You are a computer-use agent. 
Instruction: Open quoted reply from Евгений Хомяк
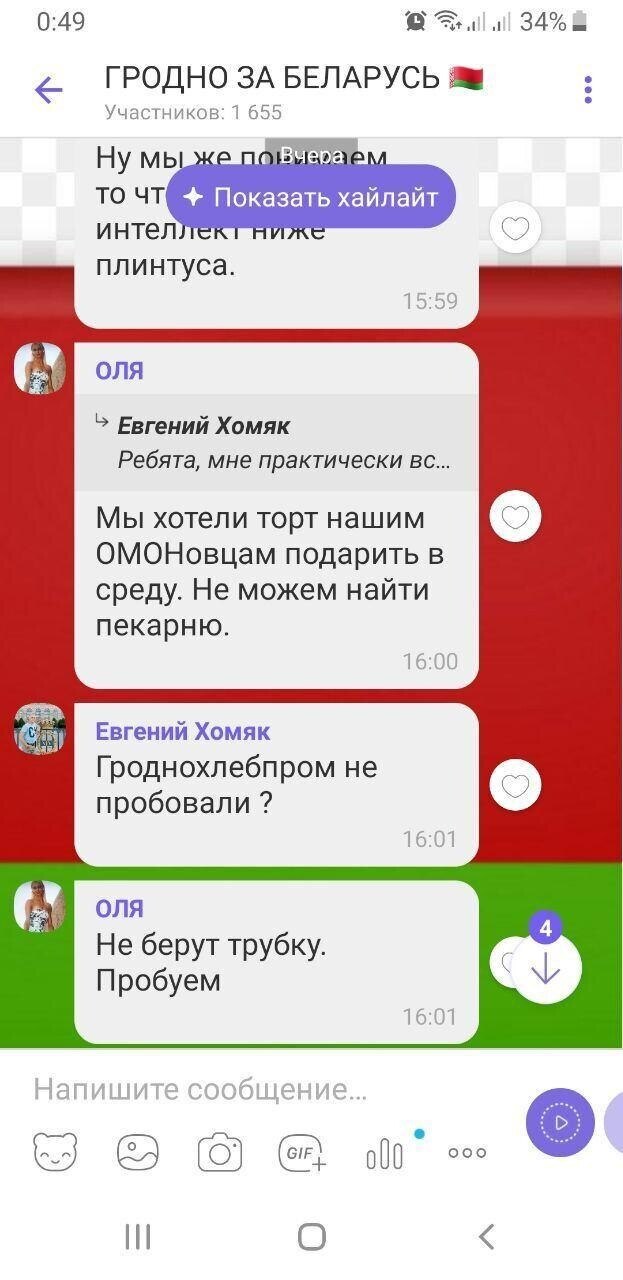pos(277,443)
